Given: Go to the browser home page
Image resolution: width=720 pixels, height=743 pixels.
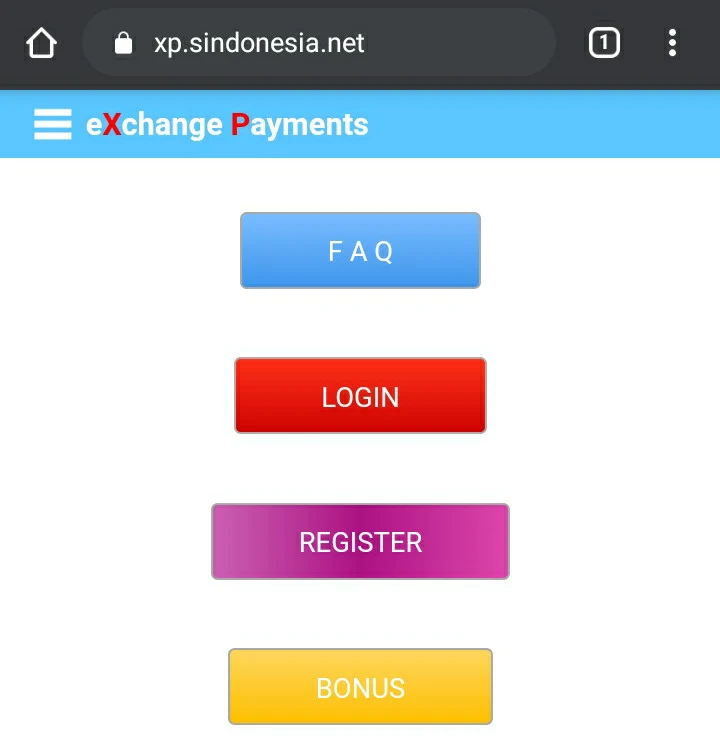Looking at the screenshot, I should (x=41, y=43).
